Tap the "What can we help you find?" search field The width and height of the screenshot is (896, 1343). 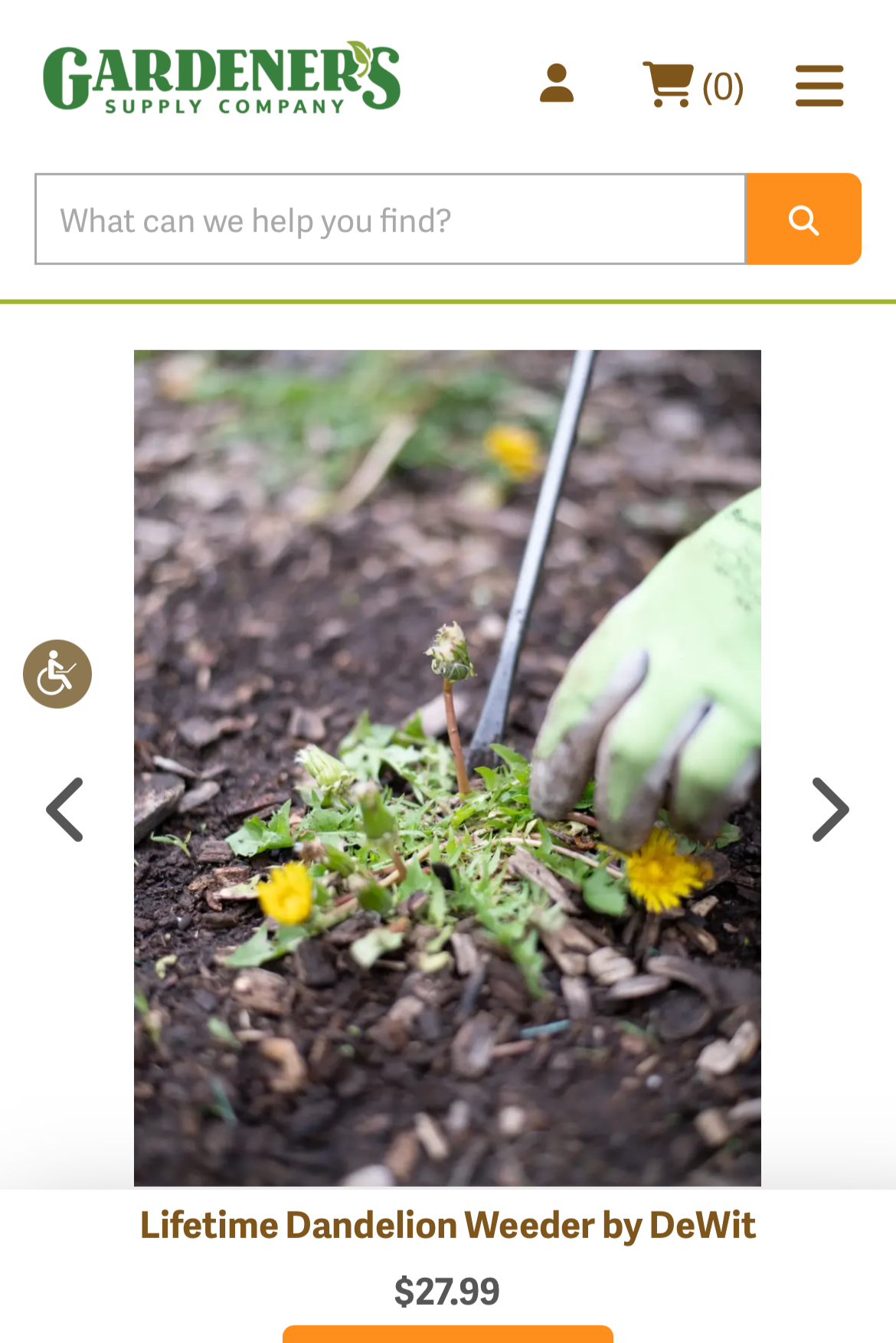point(390,220)
